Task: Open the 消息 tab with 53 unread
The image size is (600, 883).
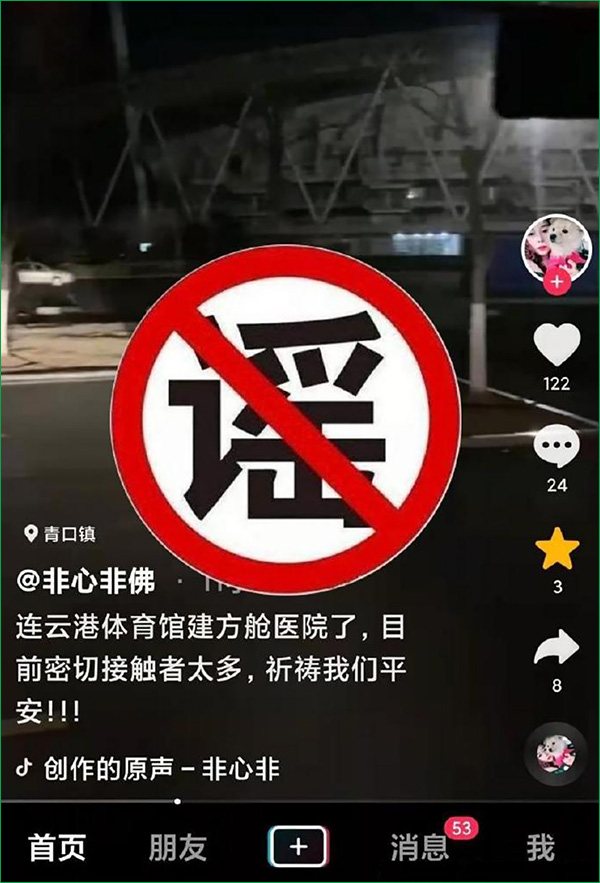Action: pos(420,848)
